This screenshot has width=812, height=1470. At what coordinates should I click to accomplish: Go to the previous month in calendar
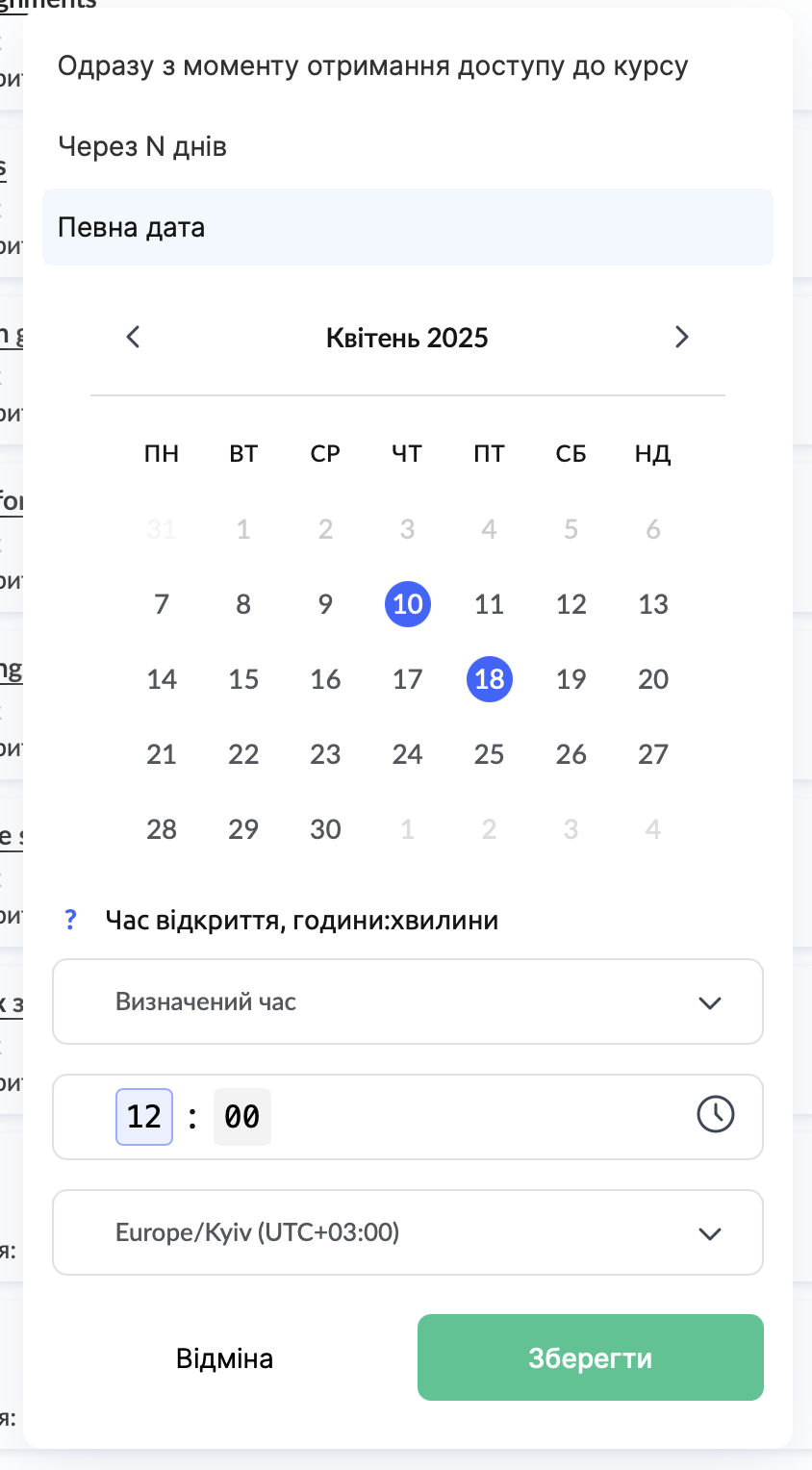click(134, 337)
